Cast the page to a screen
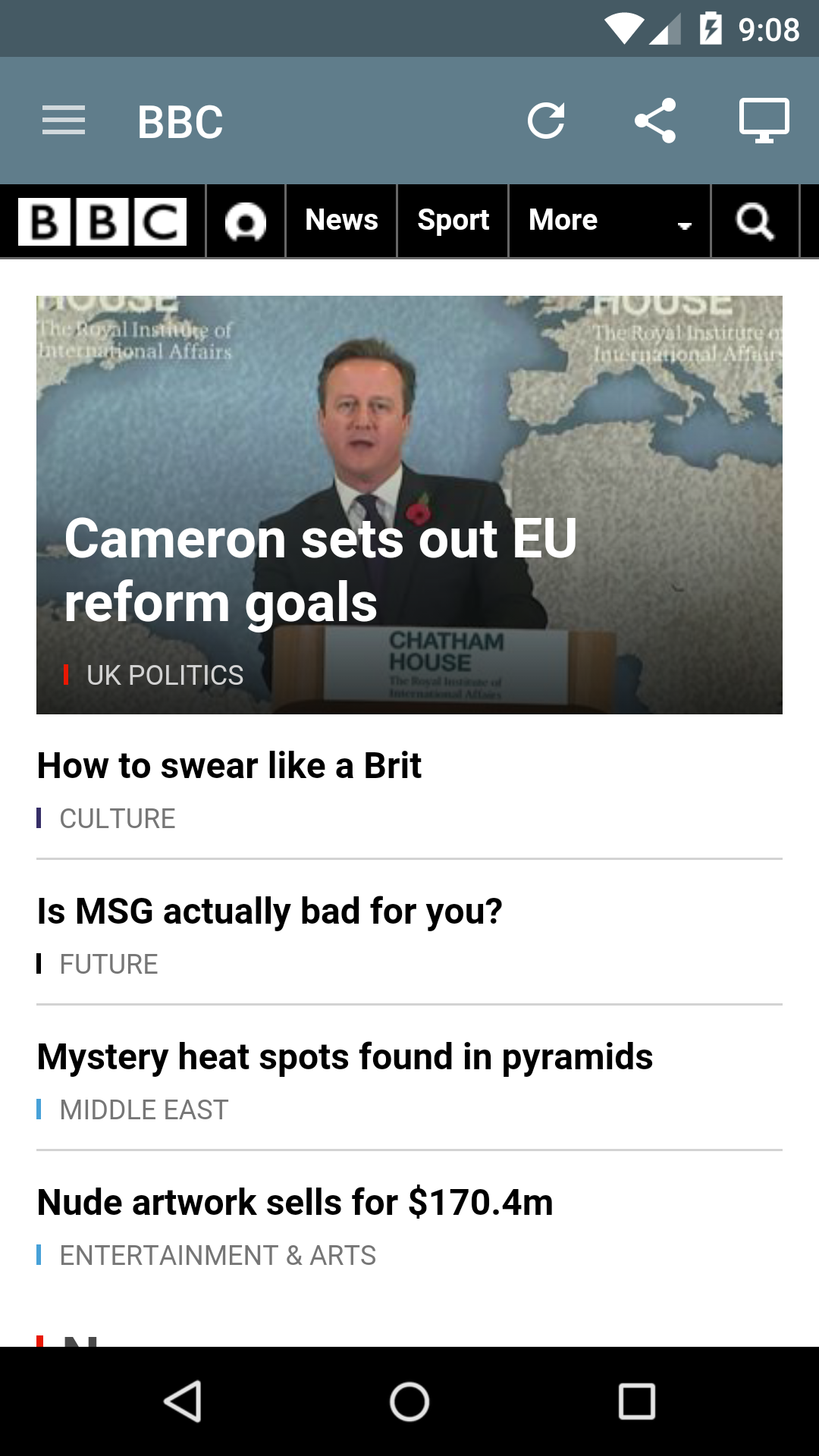The image size is (819, 1456). [764, 120]
